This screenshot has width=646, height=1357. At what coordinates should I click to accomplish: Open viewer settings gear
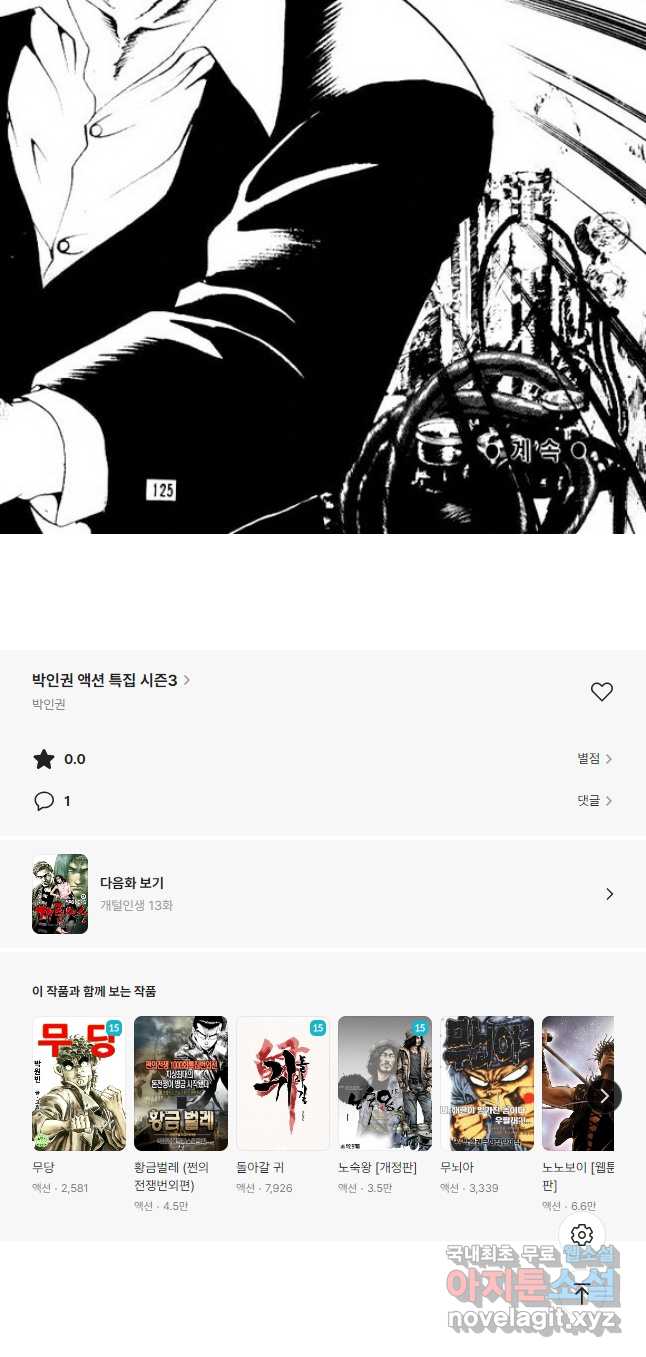pos(582,1235)
